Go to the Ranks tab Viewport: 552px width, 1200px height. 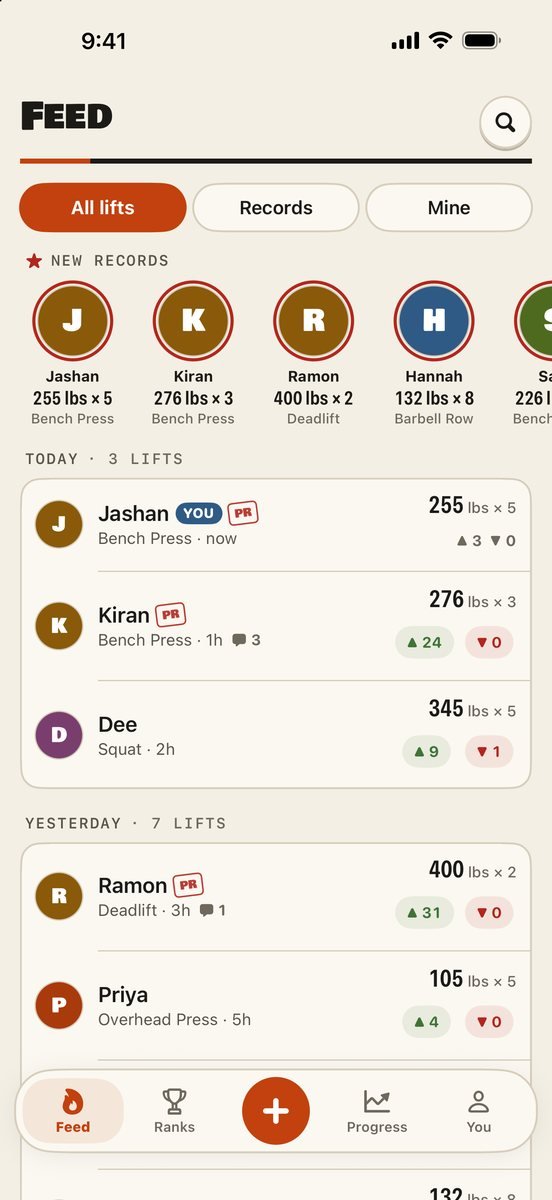click(174, 1111)
